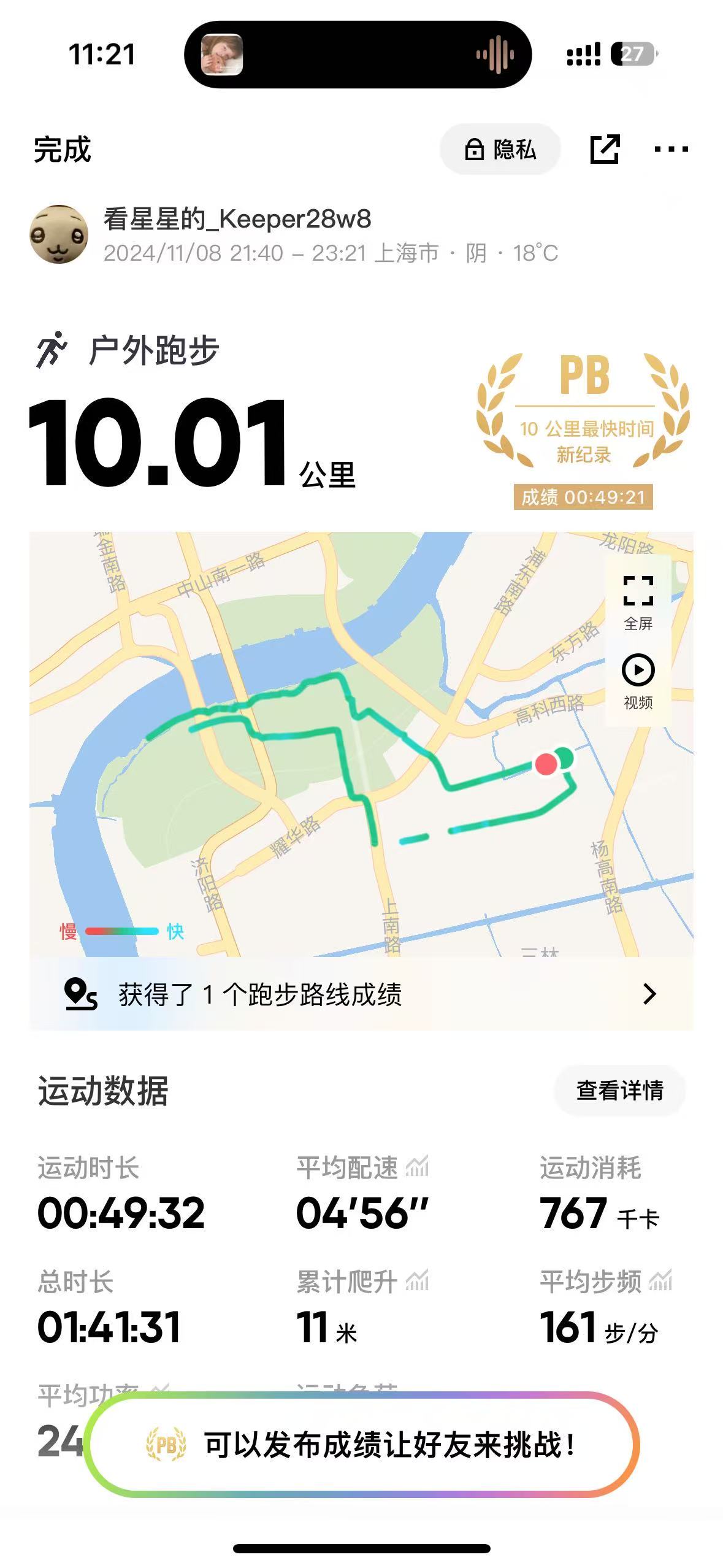This screenshot has width=723, height=1568.
Task: Tap the outdoor running person icon
Action: [x=52, y=347]
